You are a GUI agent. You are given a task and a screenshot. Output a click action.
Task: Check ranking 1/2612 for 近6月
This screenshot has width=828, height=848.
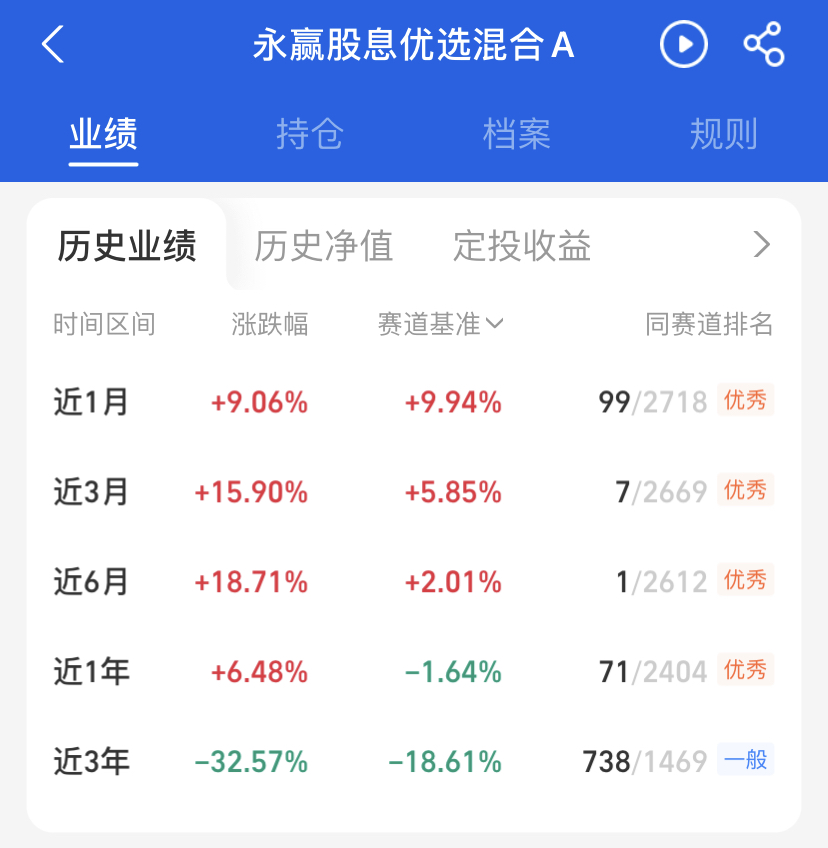[x=660, y=580]
